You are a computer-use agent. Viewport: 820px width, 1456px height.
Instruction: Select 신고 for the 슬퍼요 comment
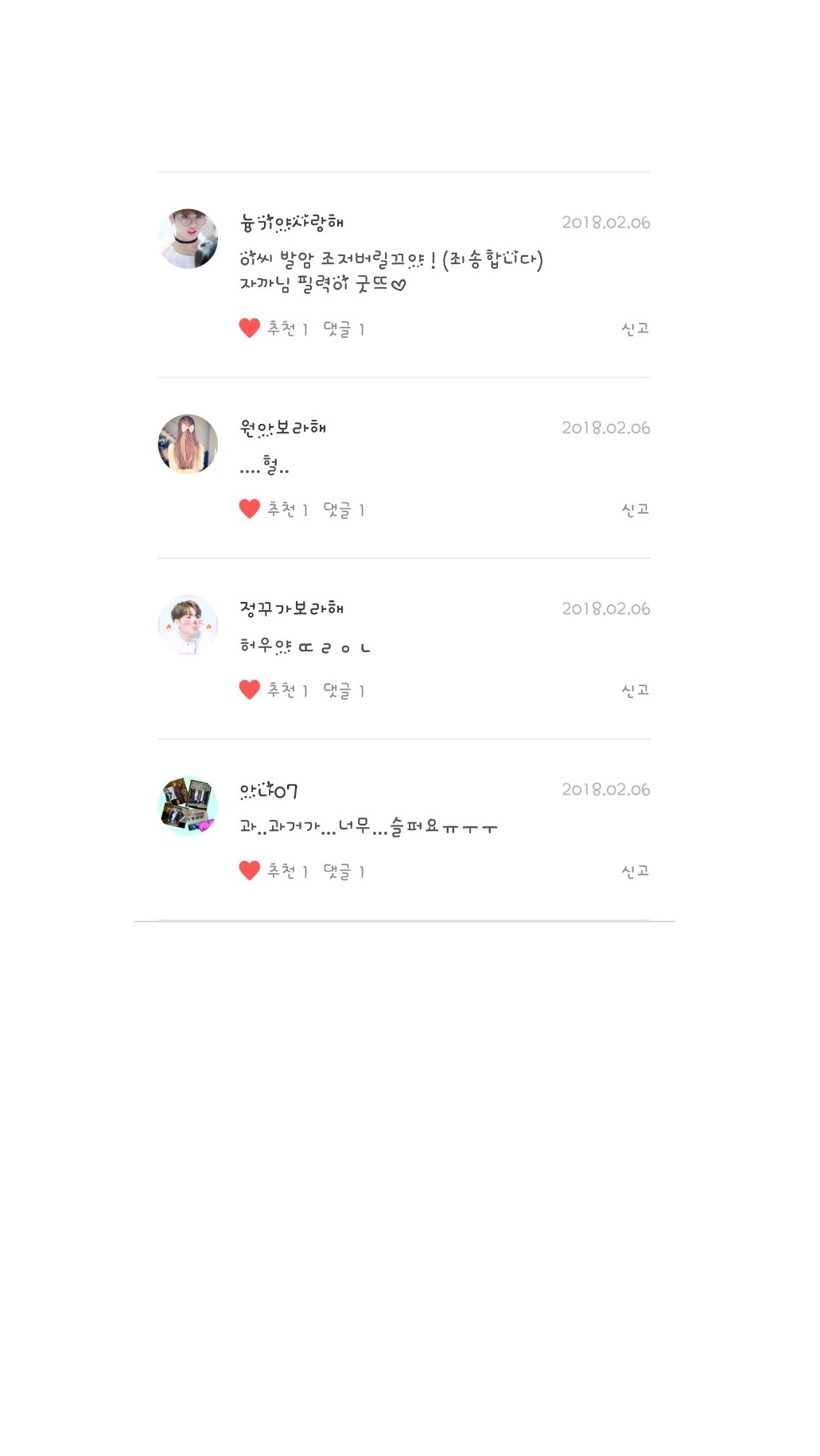pos(635,871)
